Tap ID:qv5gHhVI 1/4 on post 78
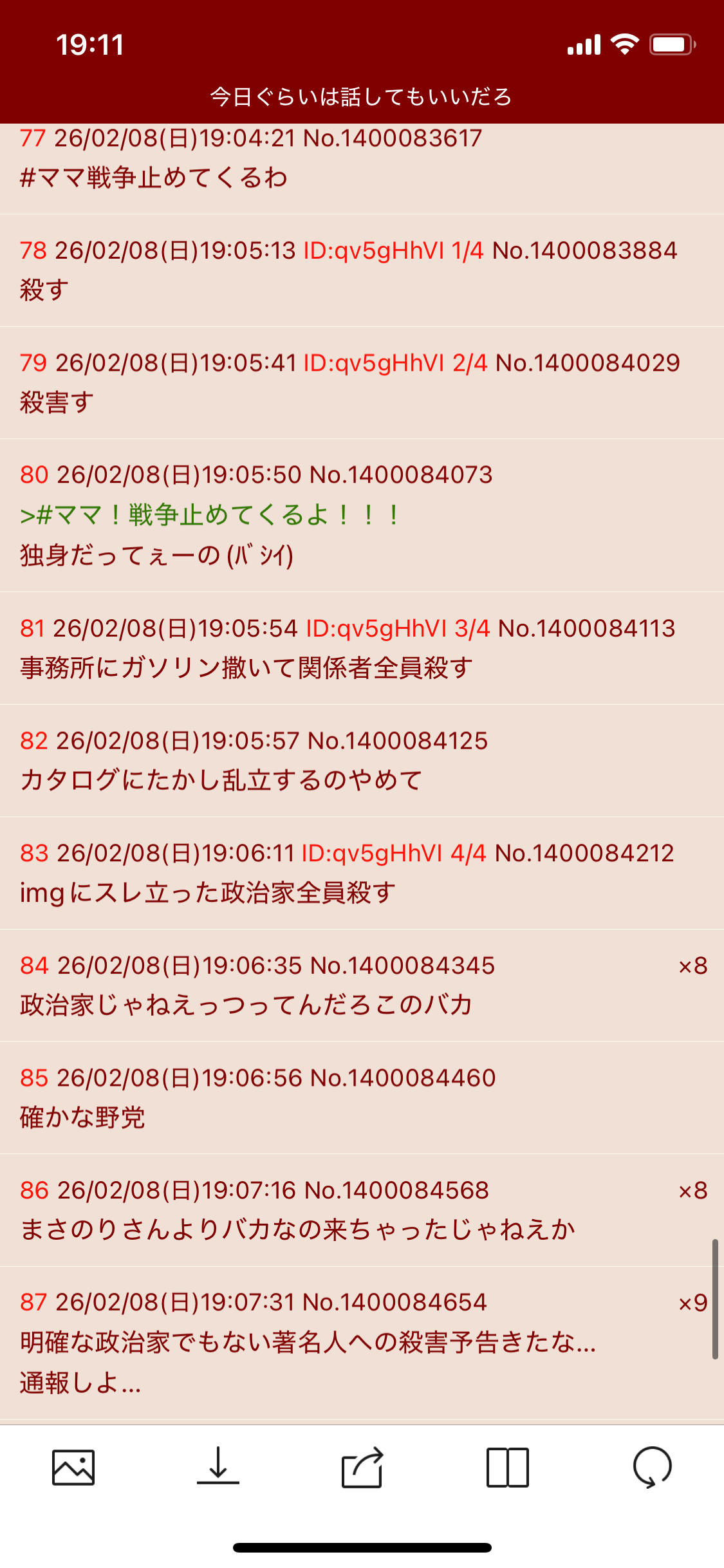The width and height of the screenshot is (724, 1568). click(393, 250)
